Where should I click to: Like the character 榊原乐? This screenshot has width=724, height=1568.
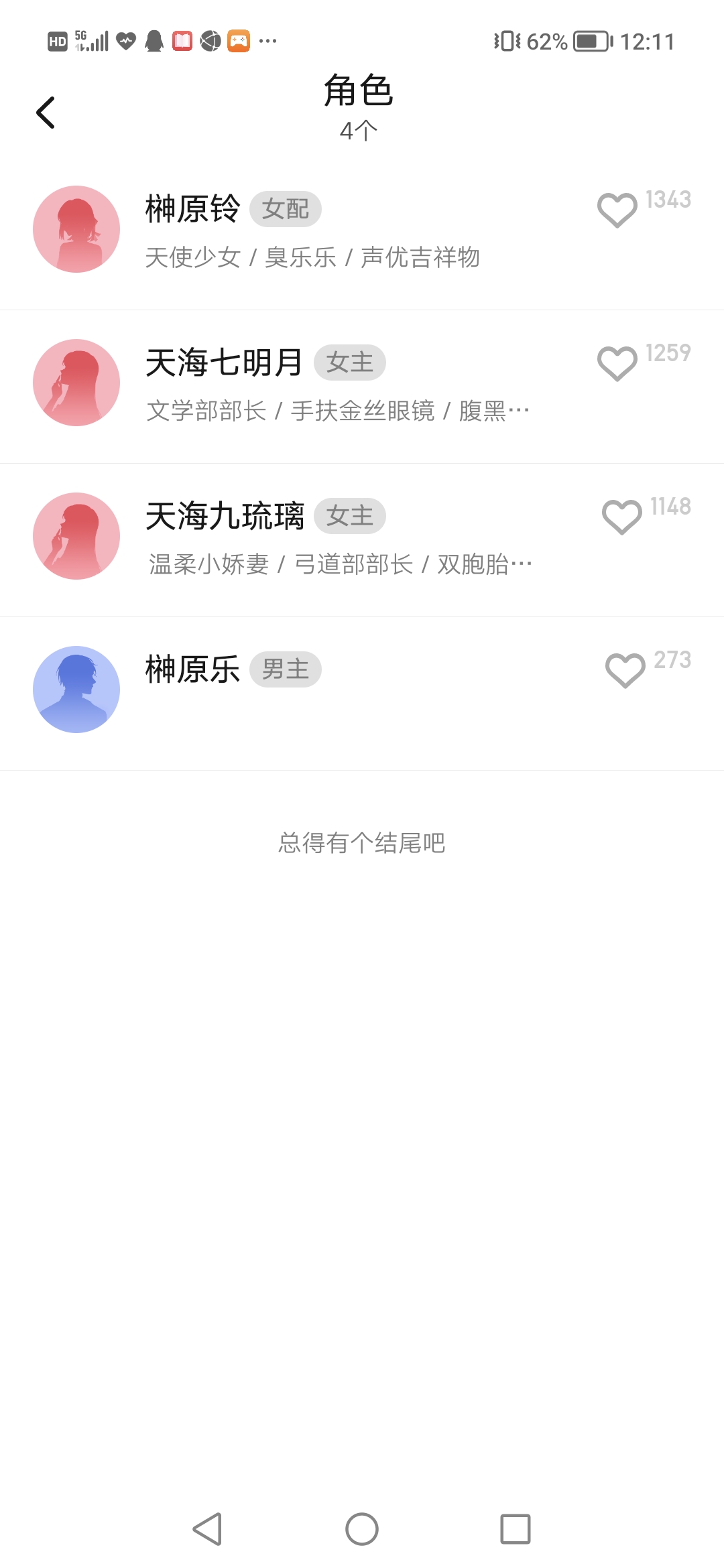pos(625,670)
